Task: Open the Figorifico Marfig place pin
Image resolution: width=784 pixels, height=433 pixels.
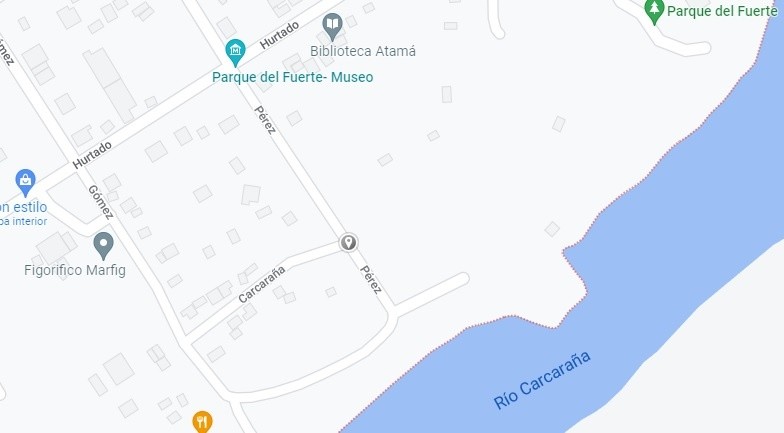Action: point(103,244)
